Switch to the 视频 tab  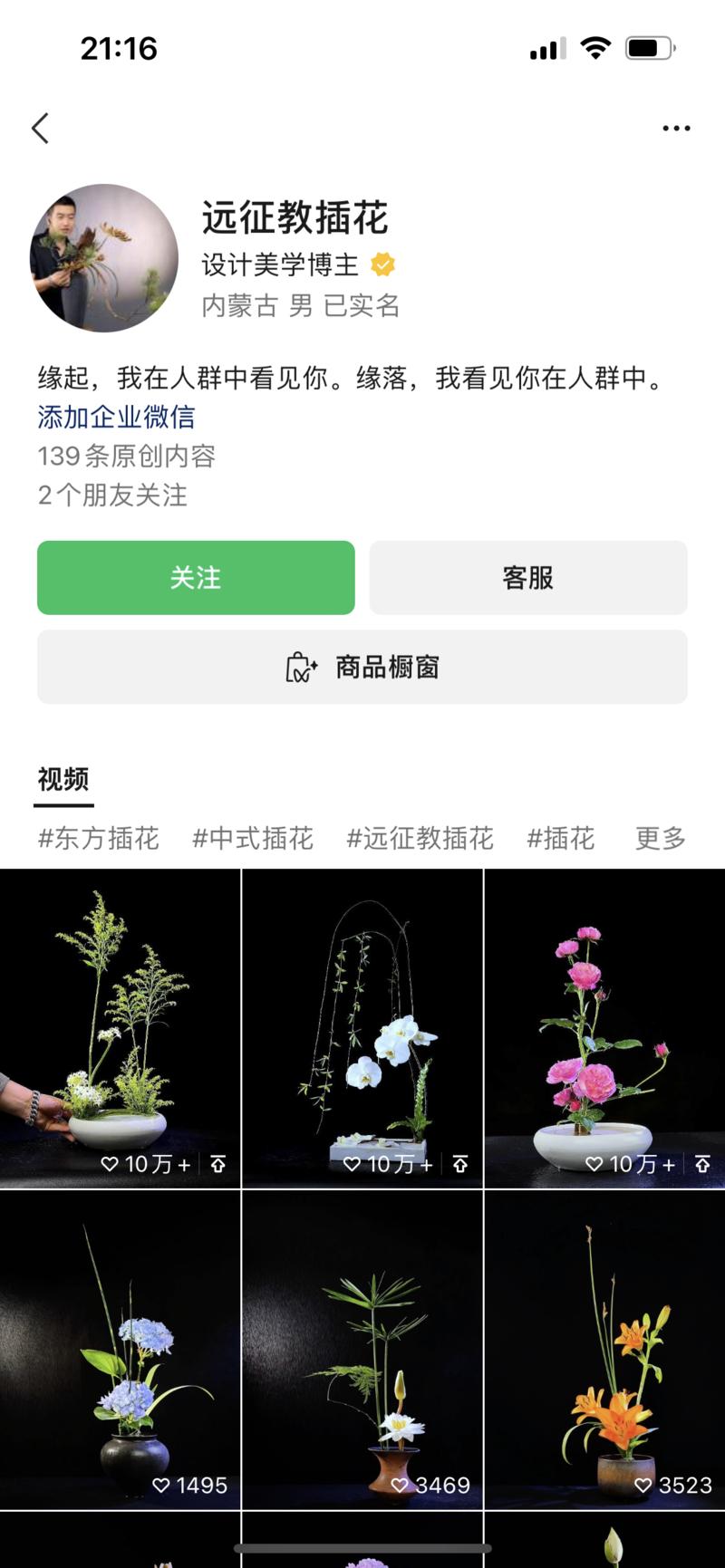[x=63, y=780]
